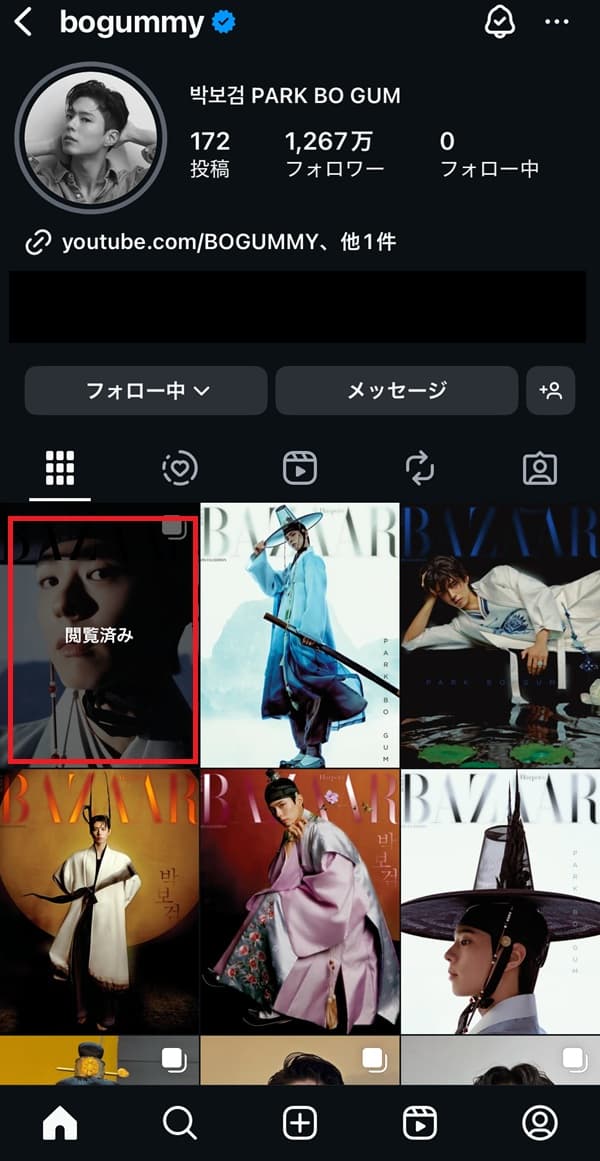Image resolution: width=600 pixels, height=1161 pixels.
Task: Create a new post with plus icon
Action: pyautogui.click(x=300, y=1123)
